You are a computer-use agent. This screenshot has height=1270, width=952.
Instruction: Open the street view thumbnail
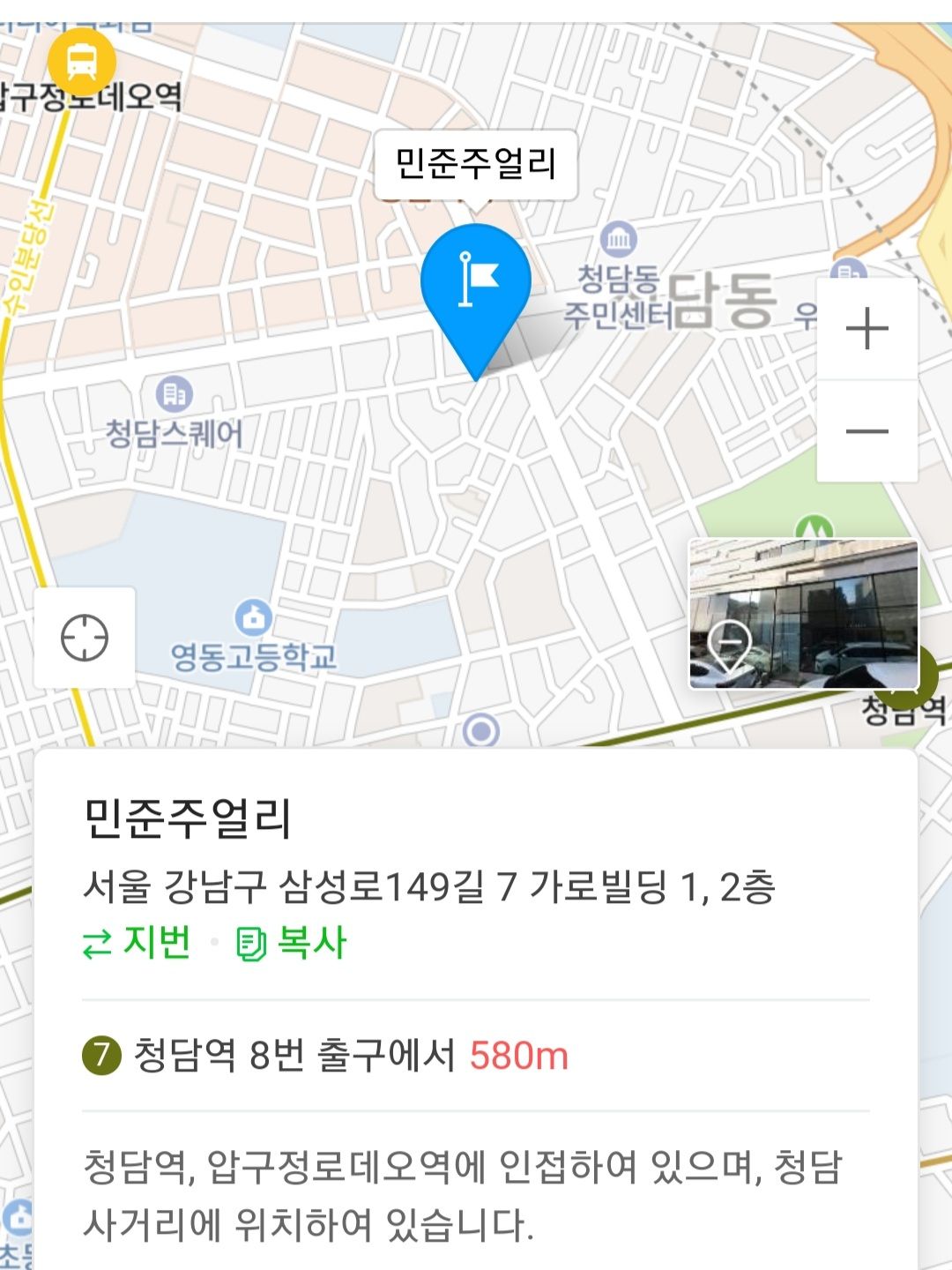[x=803, y=614]
